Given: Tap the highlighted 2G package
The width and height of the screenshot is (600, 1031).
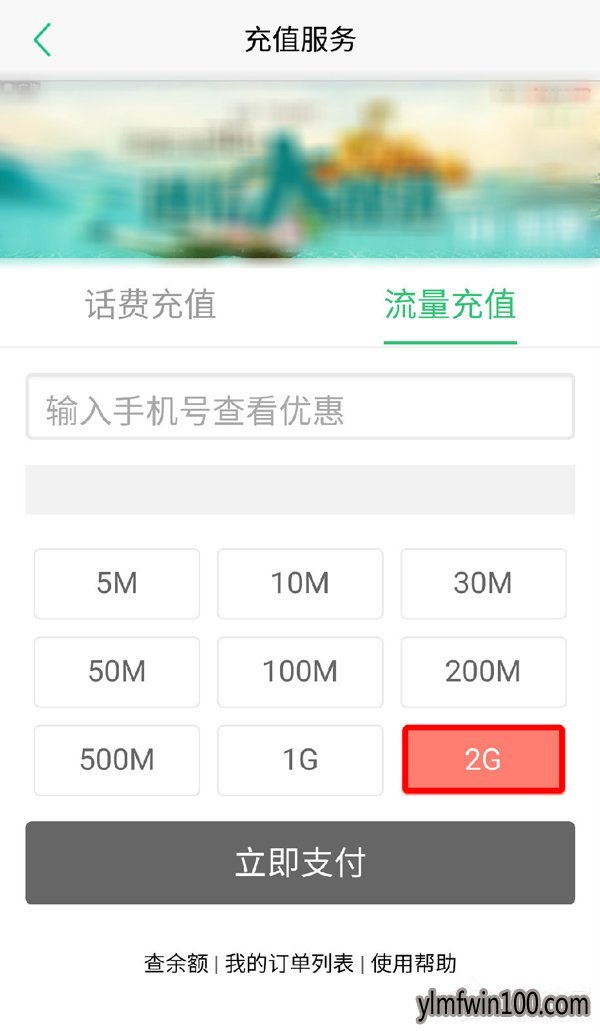Looking at the screenshot, I should (483, 760).
